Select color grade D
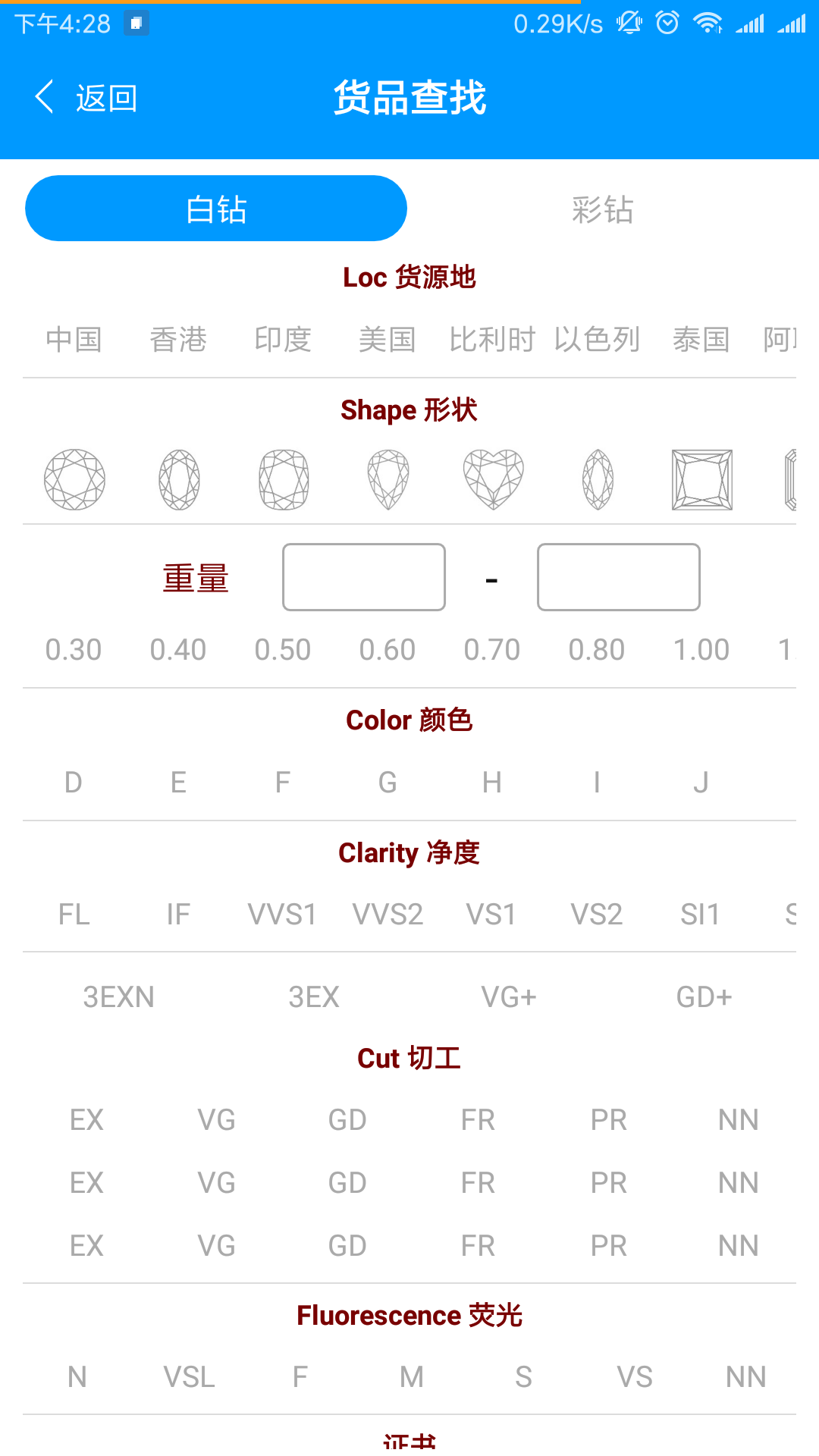Image resolution: width=819 pixels, height=1456 pixels. coord(73,782)
